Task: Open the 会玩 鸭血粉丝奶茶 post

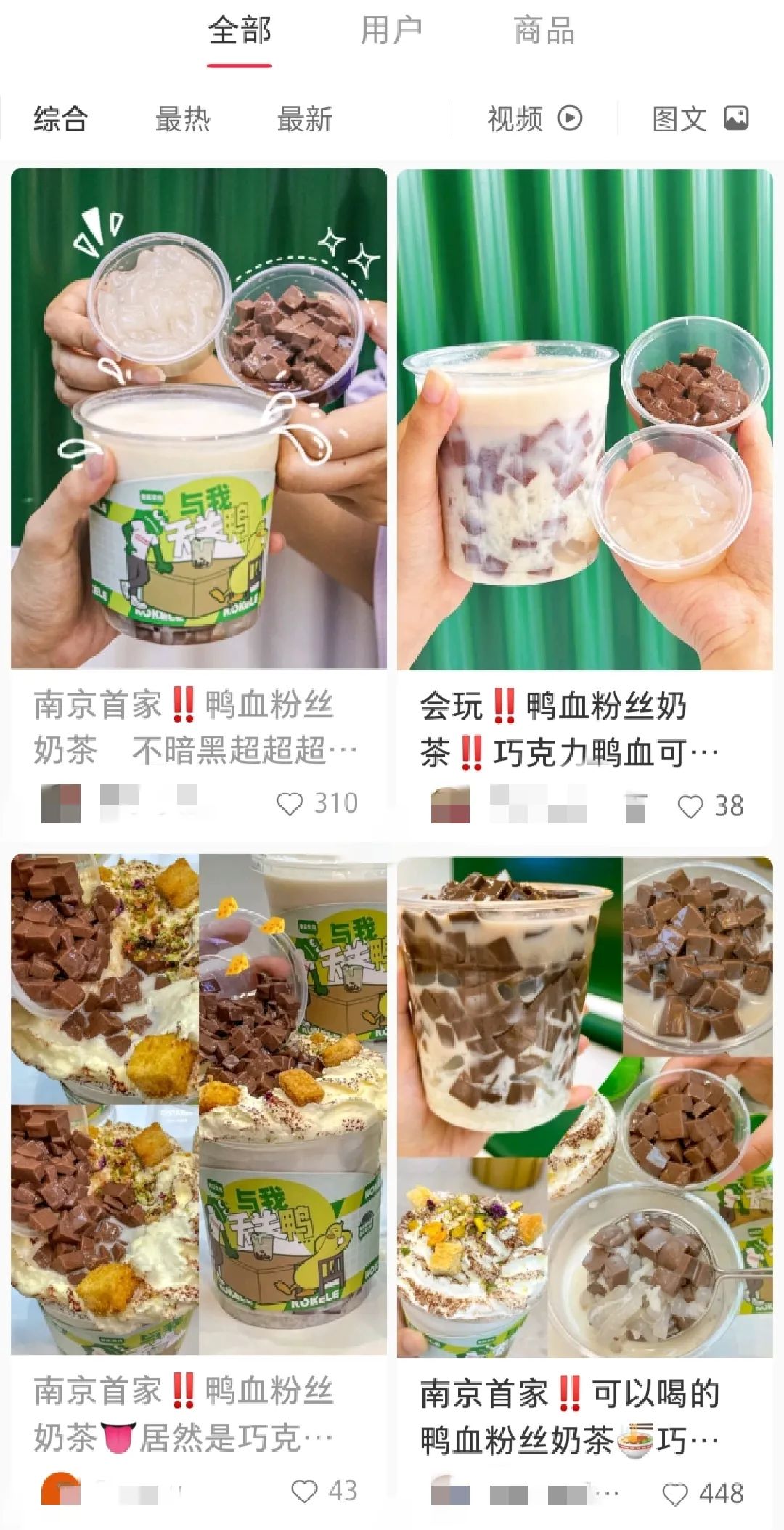Action: pyautogui.click(x=584, y=419)
